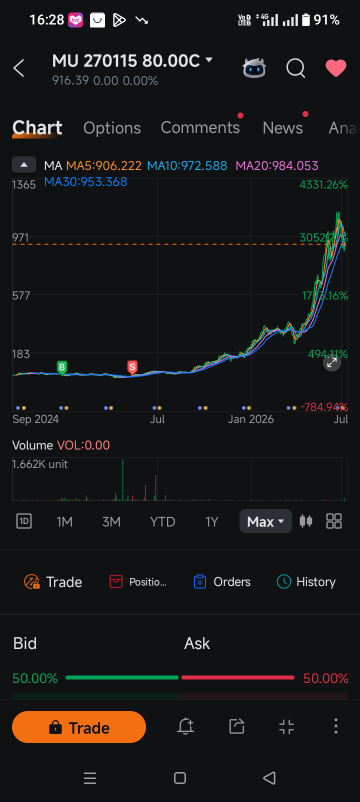Select the 1M chart range
The height and width of the screenshot is (802, 360).
point(64,522)
